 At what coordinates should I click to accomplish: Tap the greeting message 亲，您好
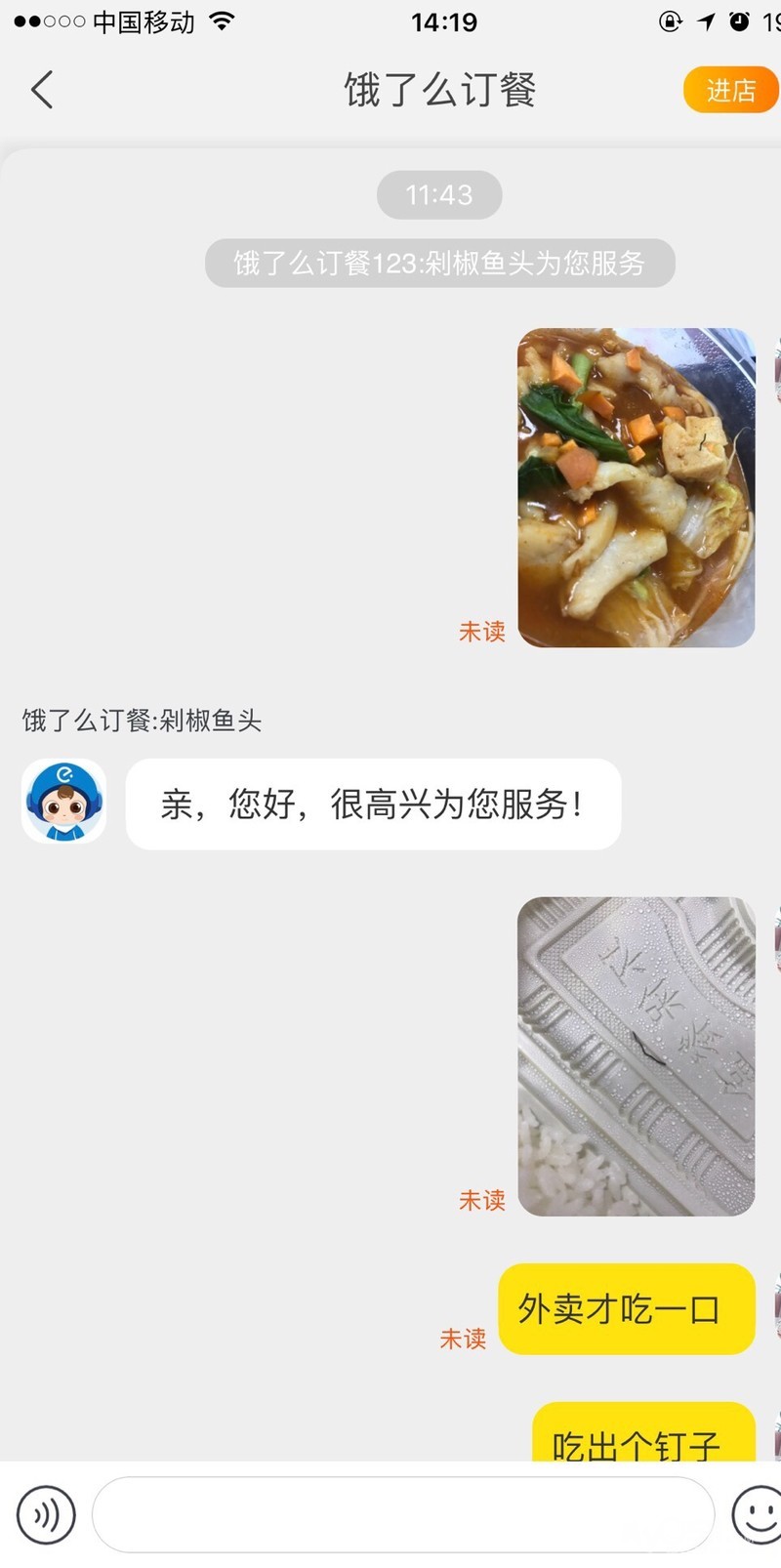[x=372, y=804]
